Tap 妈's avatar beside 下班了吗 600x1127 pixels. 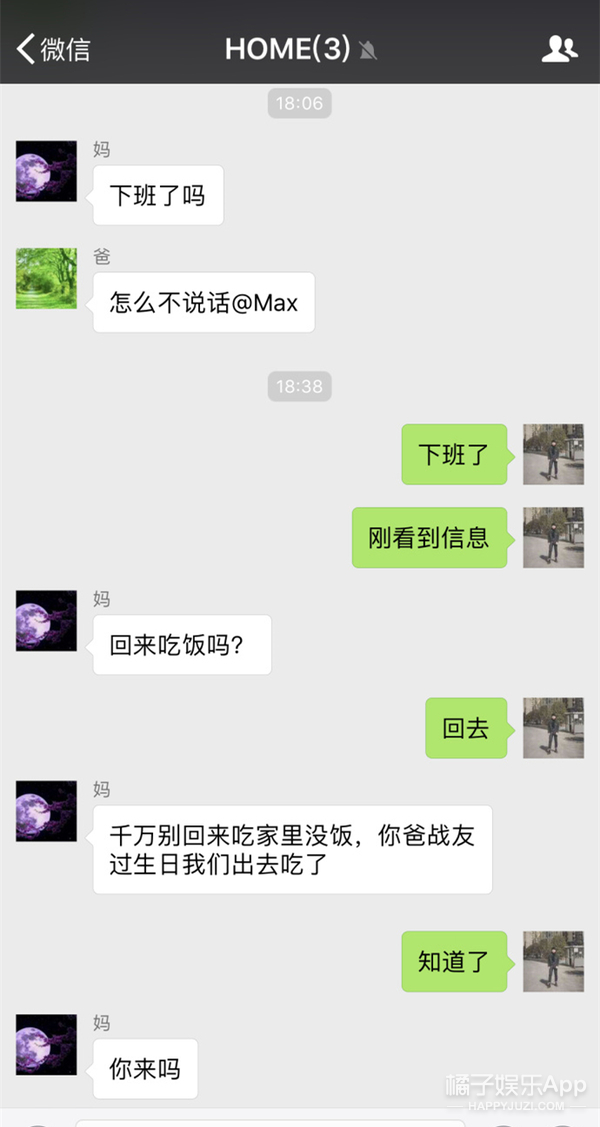click(46, 171)
